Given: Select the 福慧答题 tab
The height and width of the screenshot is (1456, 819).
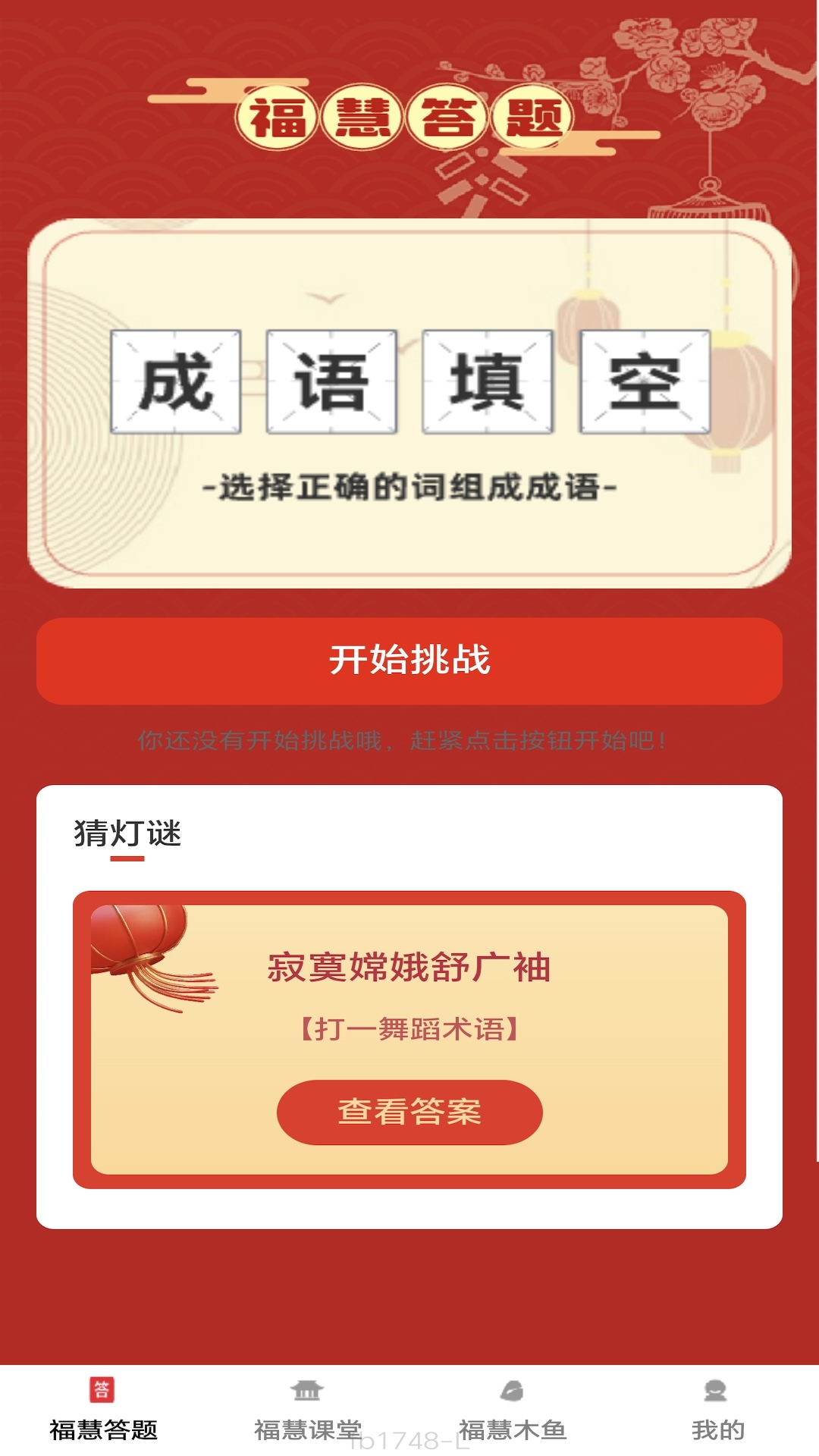Looking at the screenshot, I should [x=103, y=1410].
